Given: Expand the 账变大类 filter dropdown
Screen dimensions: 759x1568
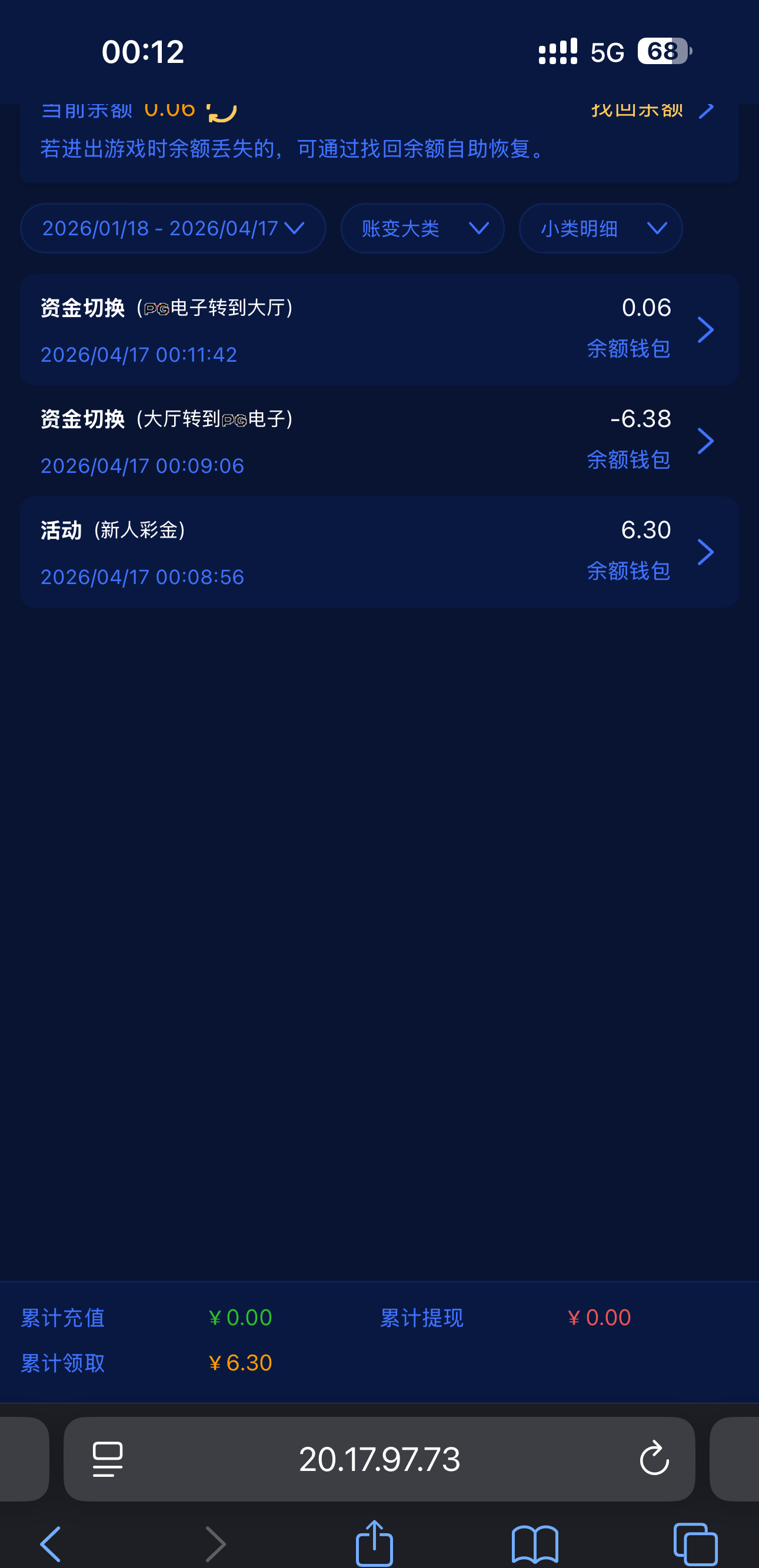Looking at the screenshot, I should (422, 228).
